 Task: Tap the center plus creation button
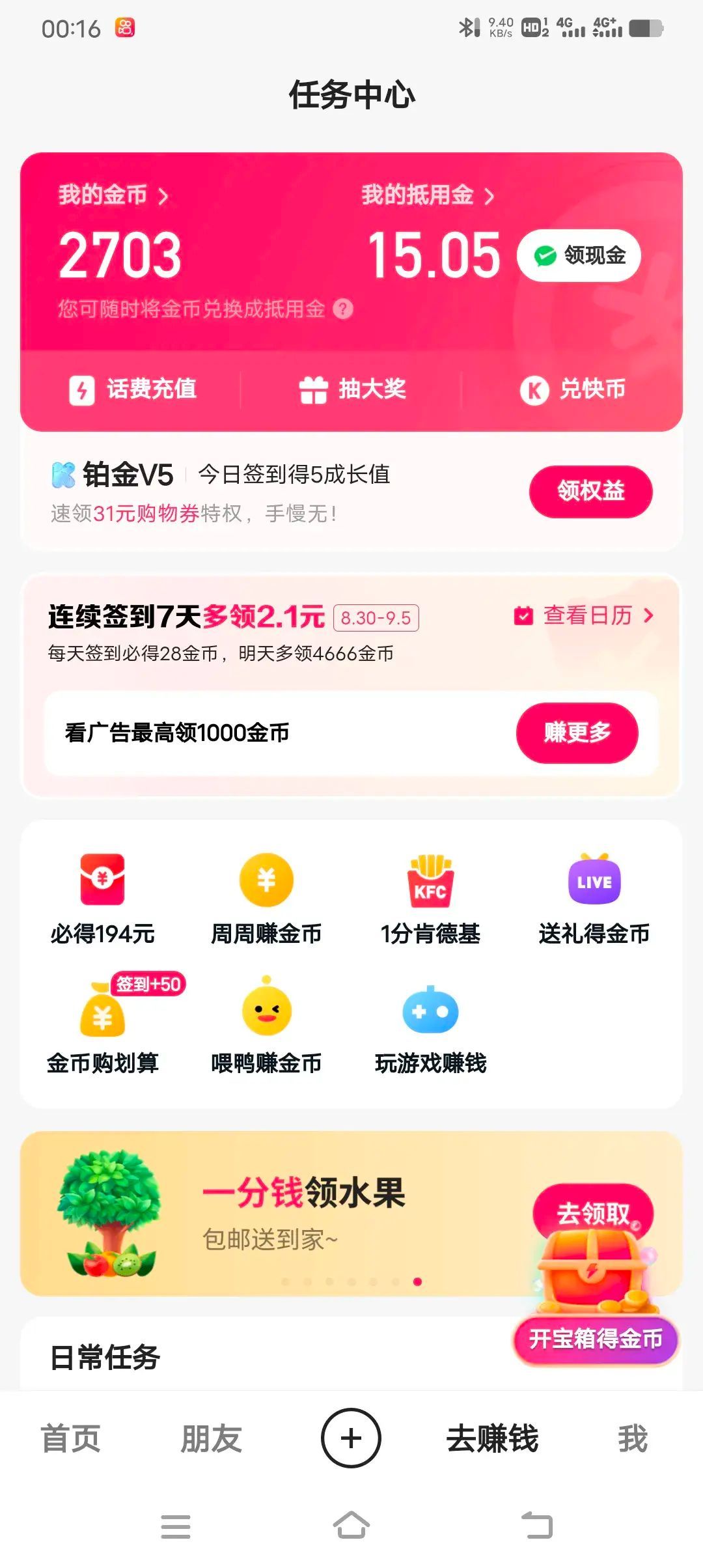351,1438
